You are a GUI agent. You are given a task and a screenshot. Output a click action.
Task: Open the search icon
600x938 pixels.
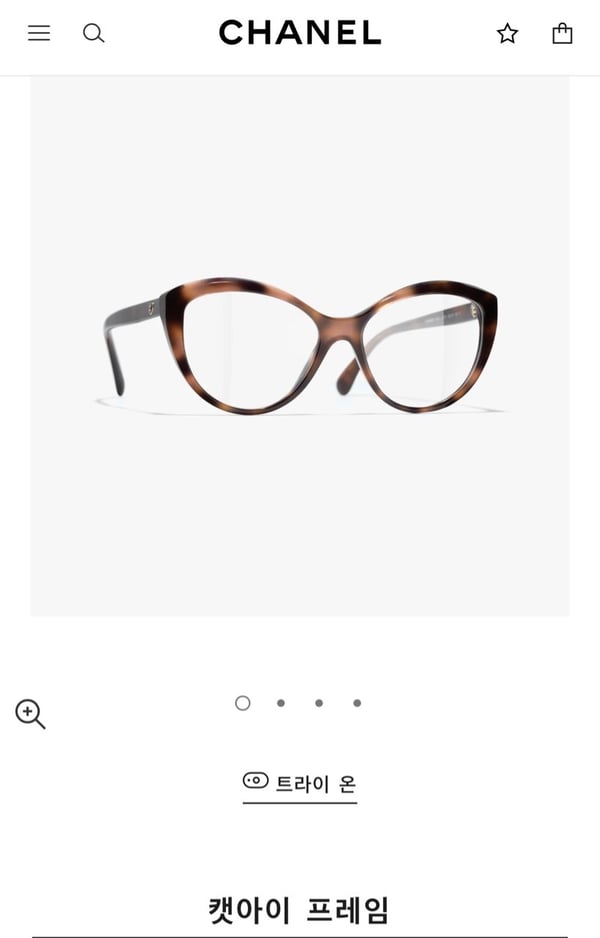point(93,33)
